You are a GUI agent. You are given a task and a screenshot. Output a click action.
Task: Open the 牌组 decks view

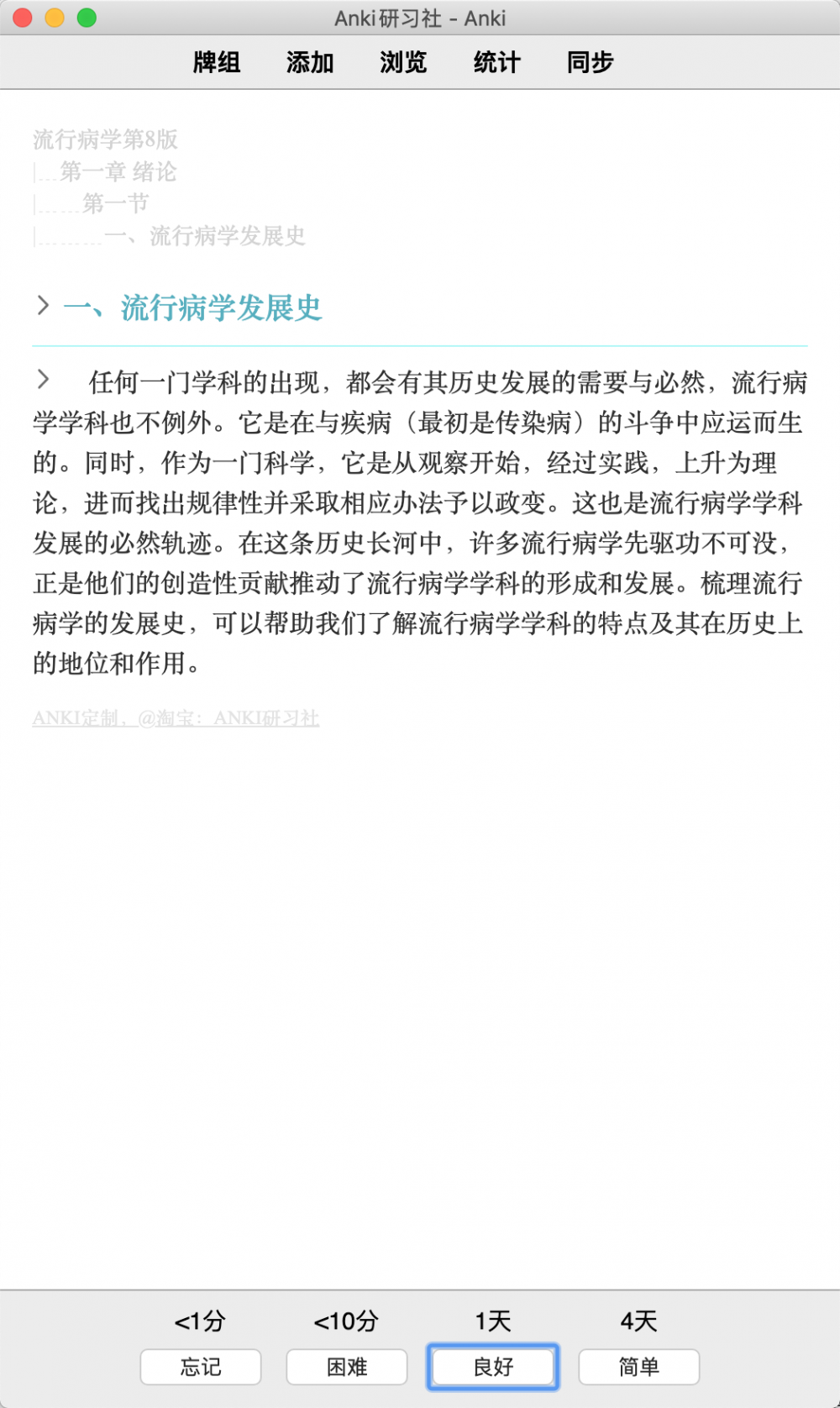pos(217,62)
